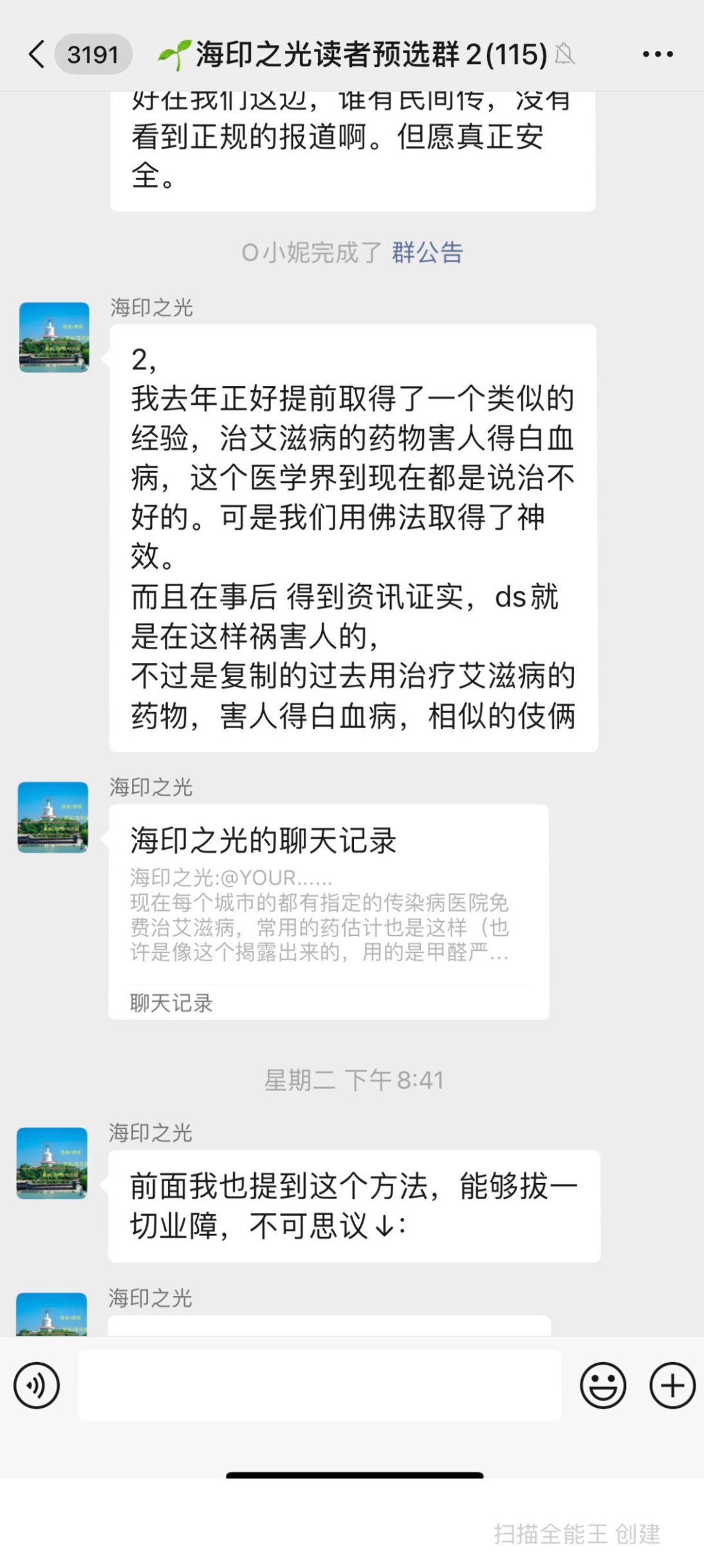Open the 海印之光的聊天记录 forwarded card
This screenshot has height=1568, width=704.
click(x=328, y=911)
